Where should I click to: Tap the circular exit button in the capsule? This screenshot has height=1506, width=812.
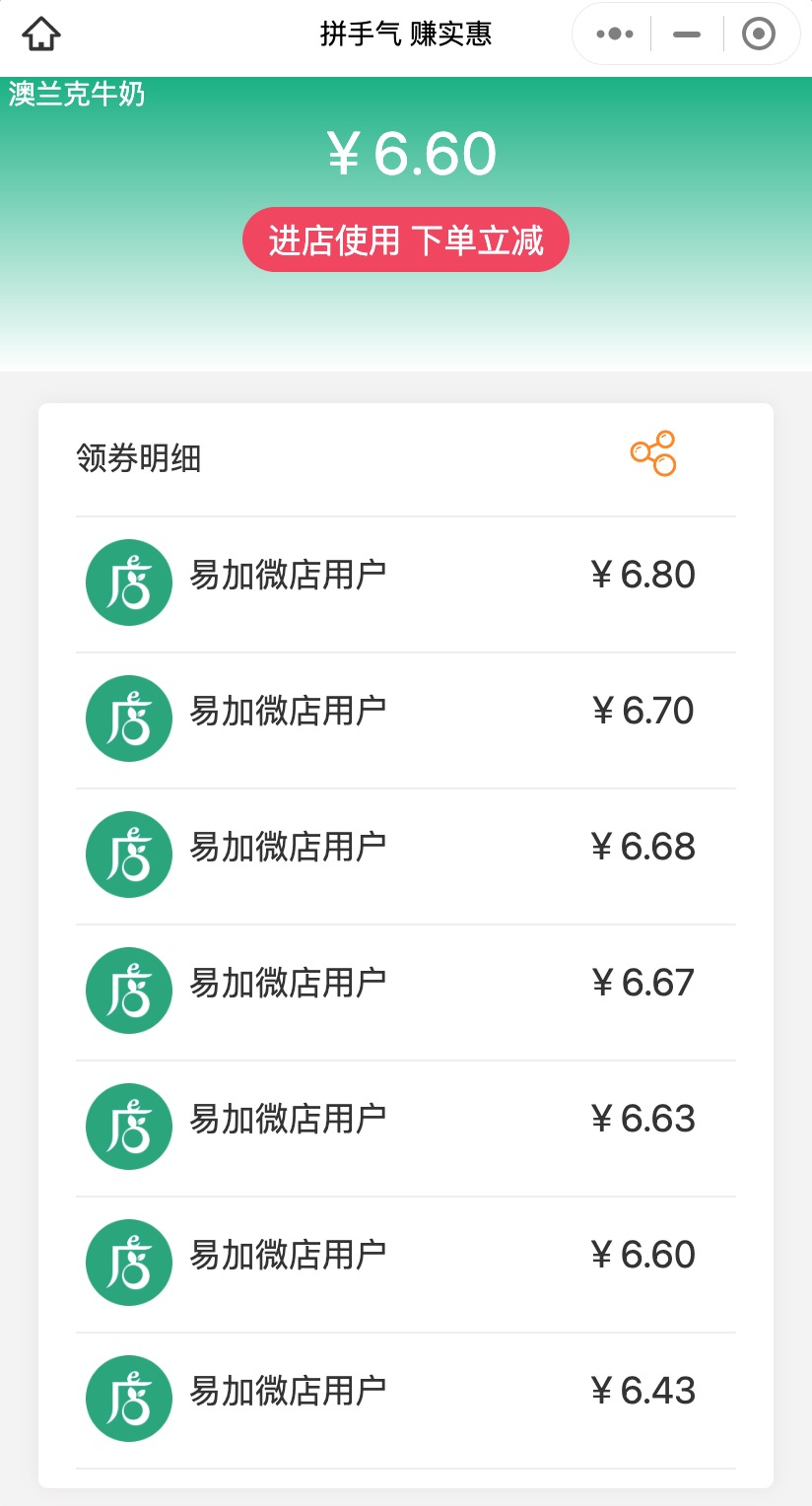click(759, 33)
